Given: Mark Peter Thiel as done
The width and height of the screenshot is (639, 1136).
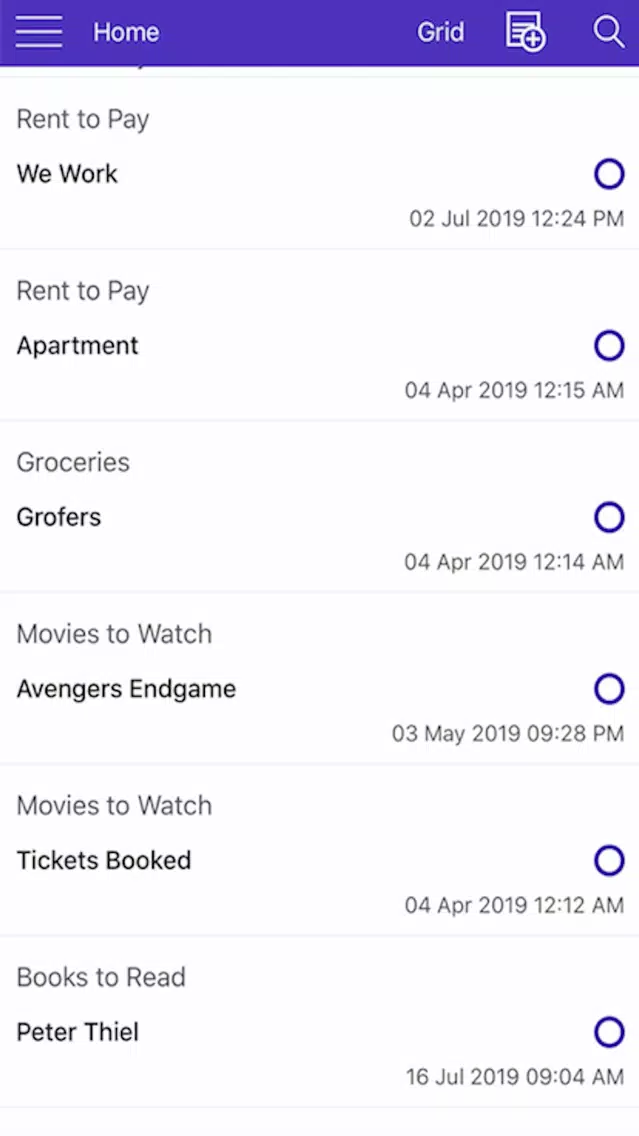Looking at the screenshot, I should click(x=609, y=1032).
